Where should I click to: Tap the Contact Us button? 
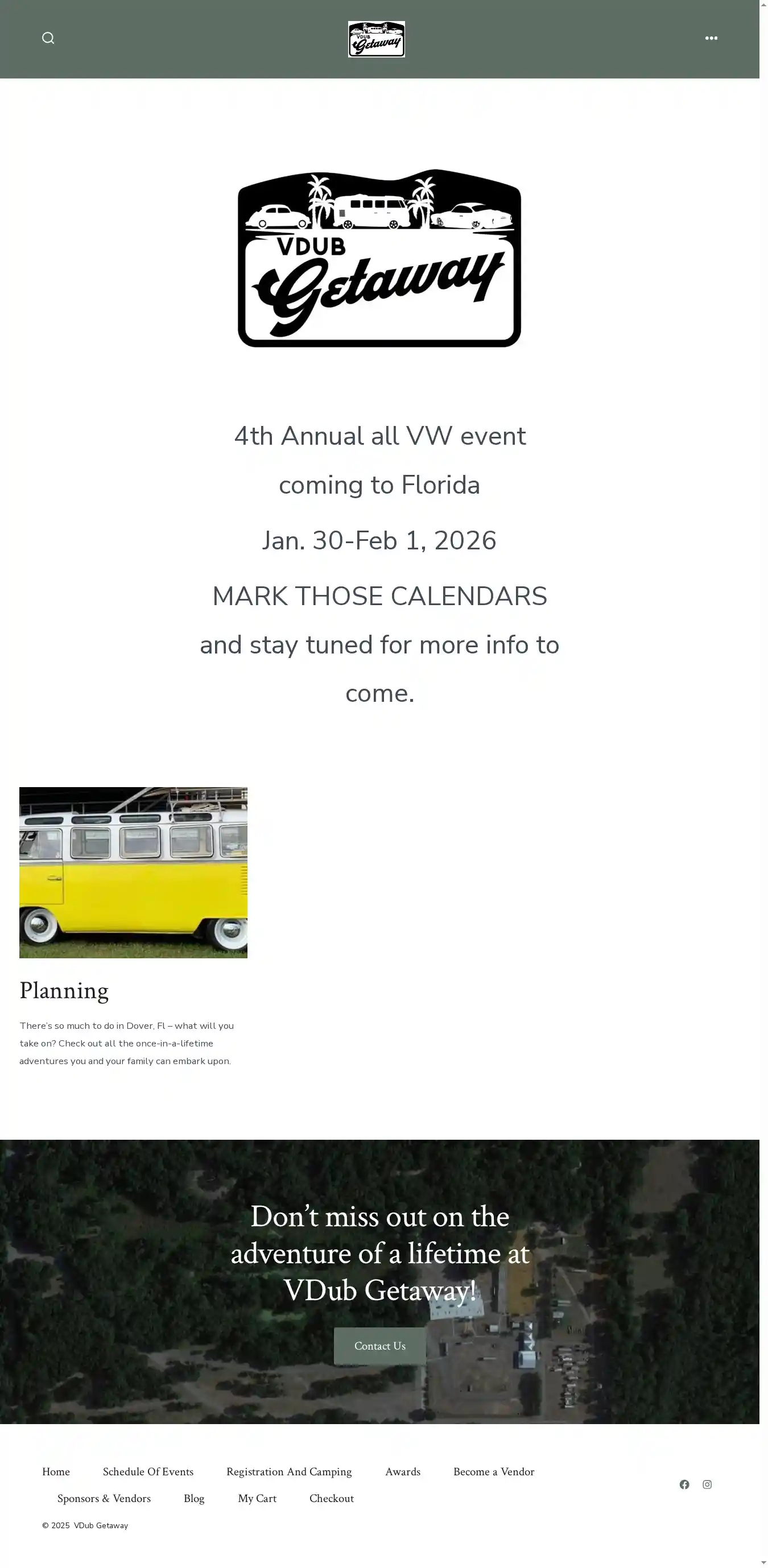(379, 1346)
